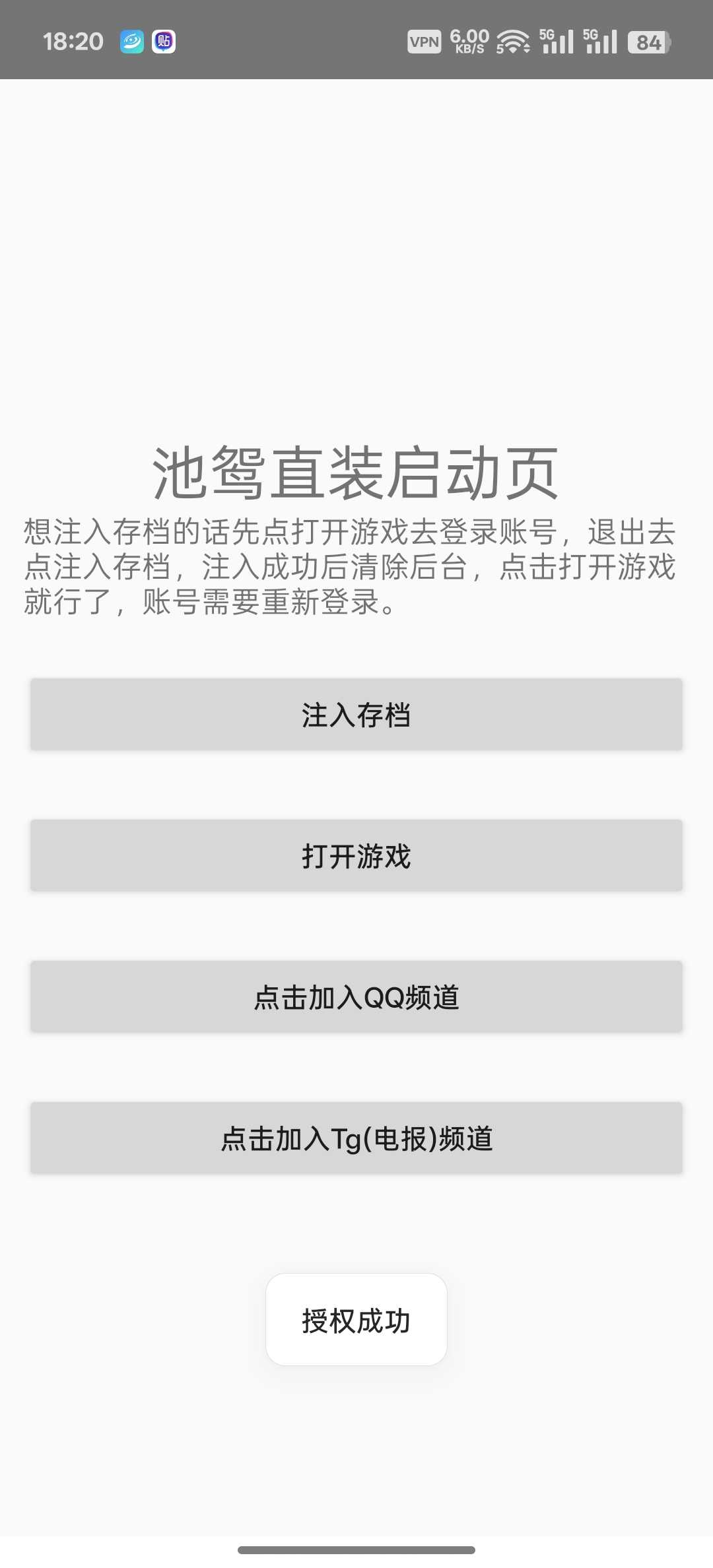Launch the game via 打开游戏
713x1568 pixels.
356,856
